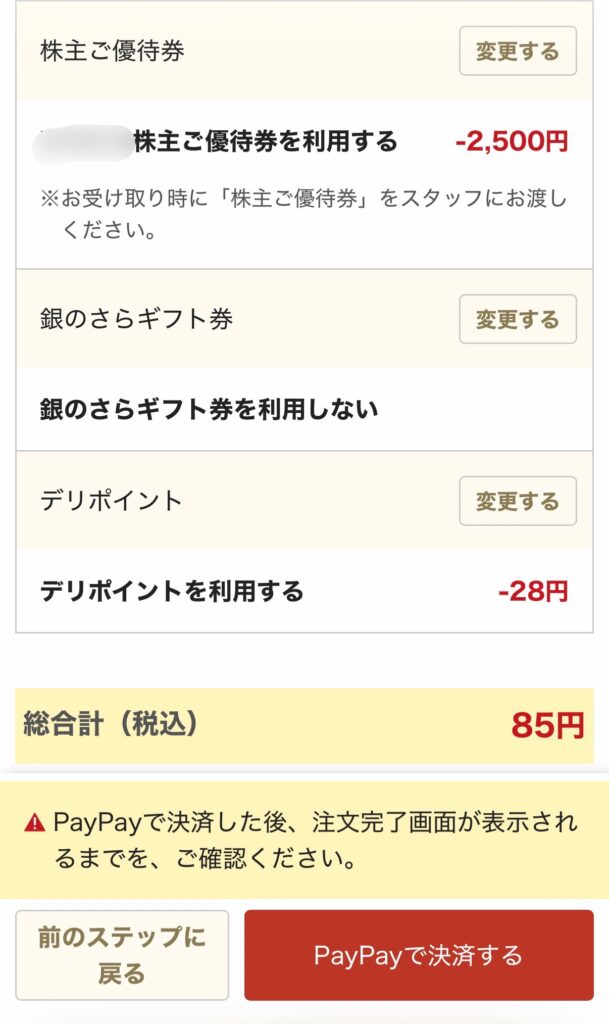
Task: Pay with the PayPayで決済する button
Action: pos(418,955)
